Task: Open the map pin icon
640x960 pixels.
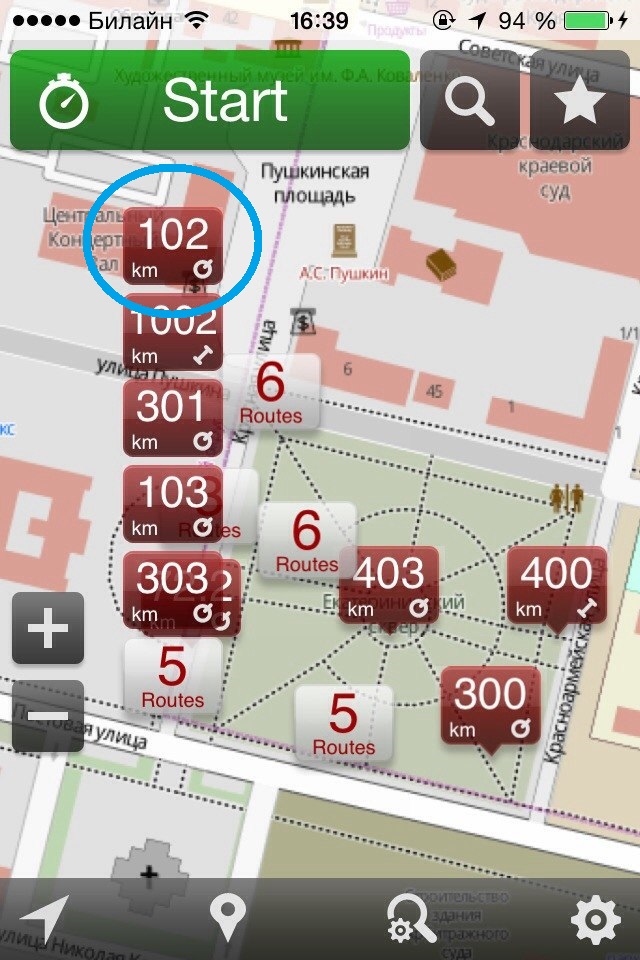Action: [x=228, y=918]
